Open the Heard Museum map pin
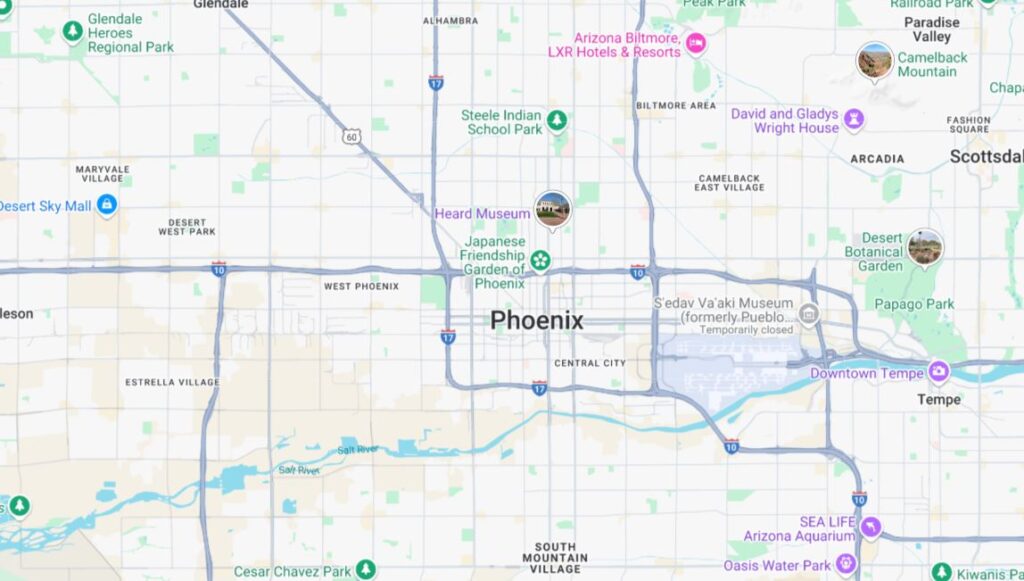 [552, 208]
